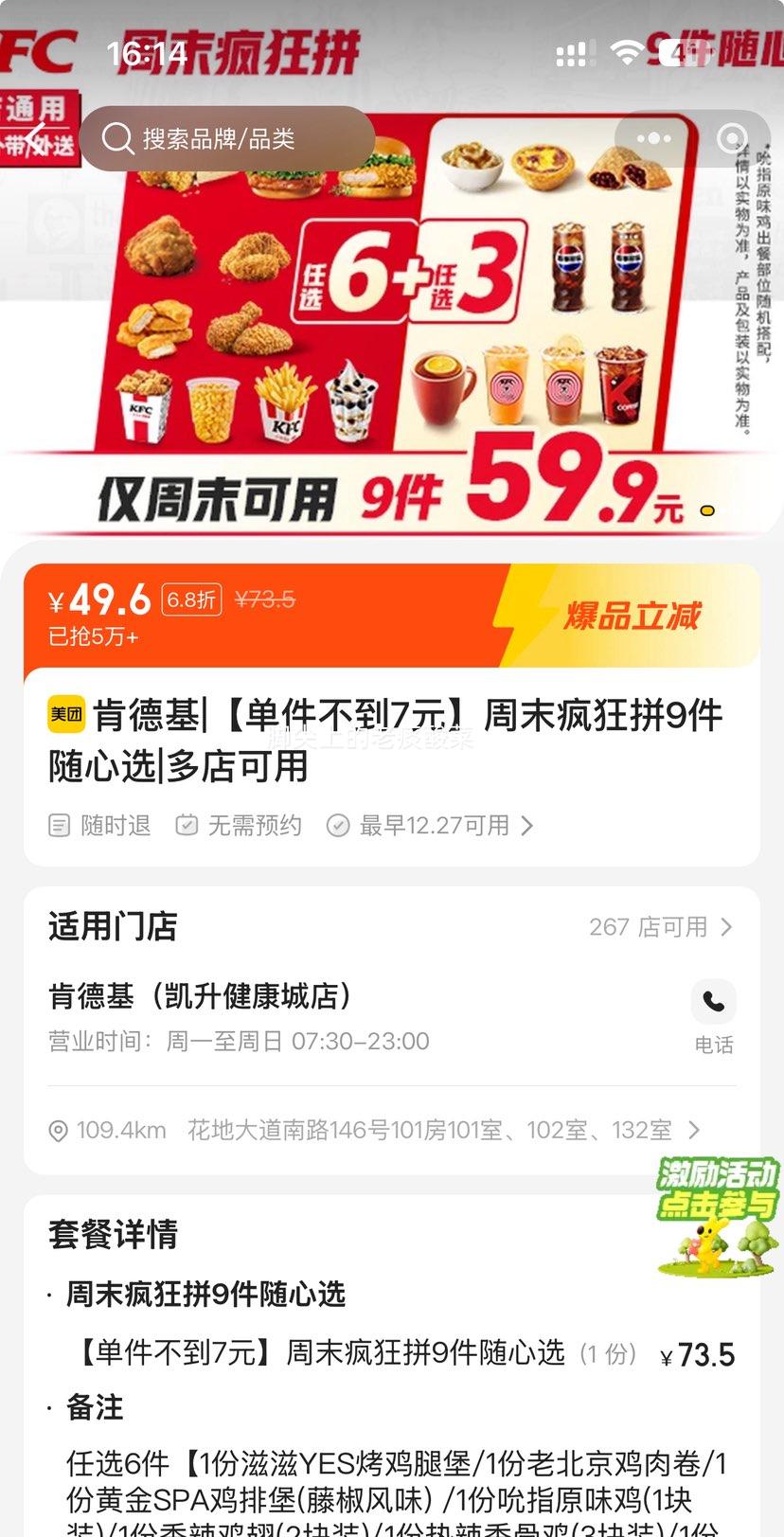
Task: Tap the phone icon to call the store
Action: pyautogui.click(x=714, y=1001)
